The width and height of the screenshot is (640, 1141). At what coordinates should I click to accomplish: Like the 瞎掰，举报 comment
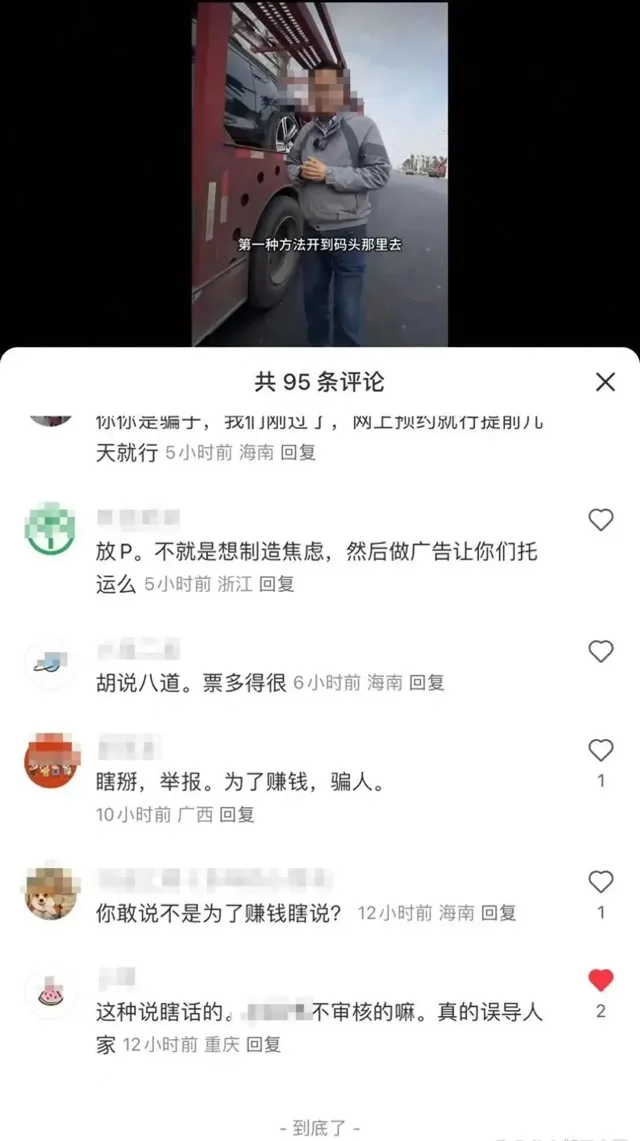click(x=600, y=751)
